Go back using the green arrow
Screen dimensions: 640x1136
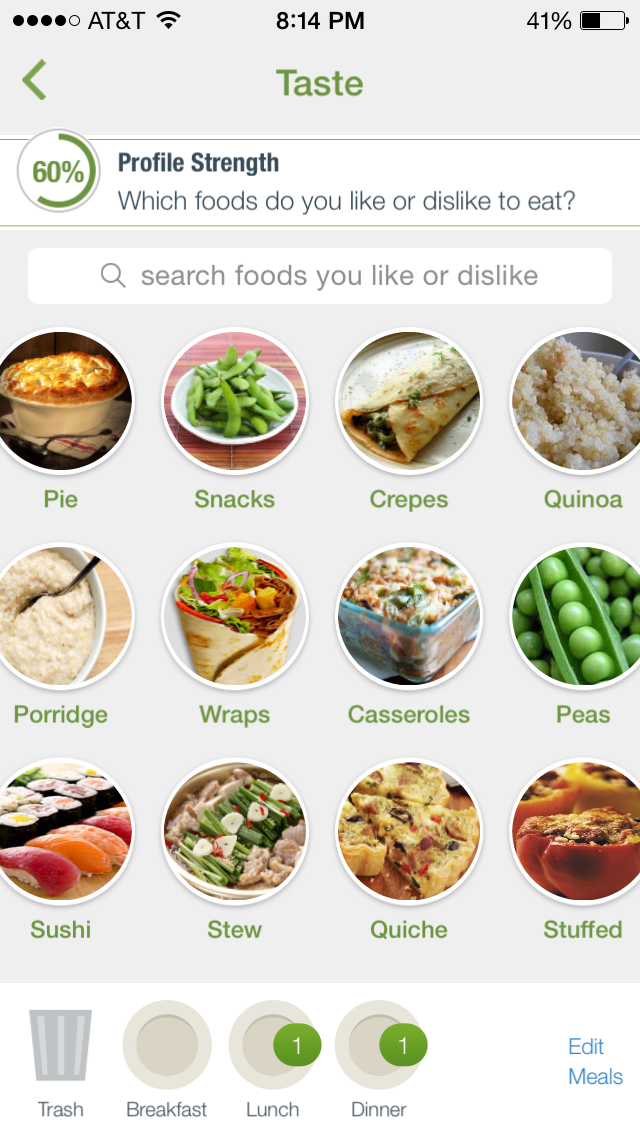pyautogui.click(x=35, y=81)
